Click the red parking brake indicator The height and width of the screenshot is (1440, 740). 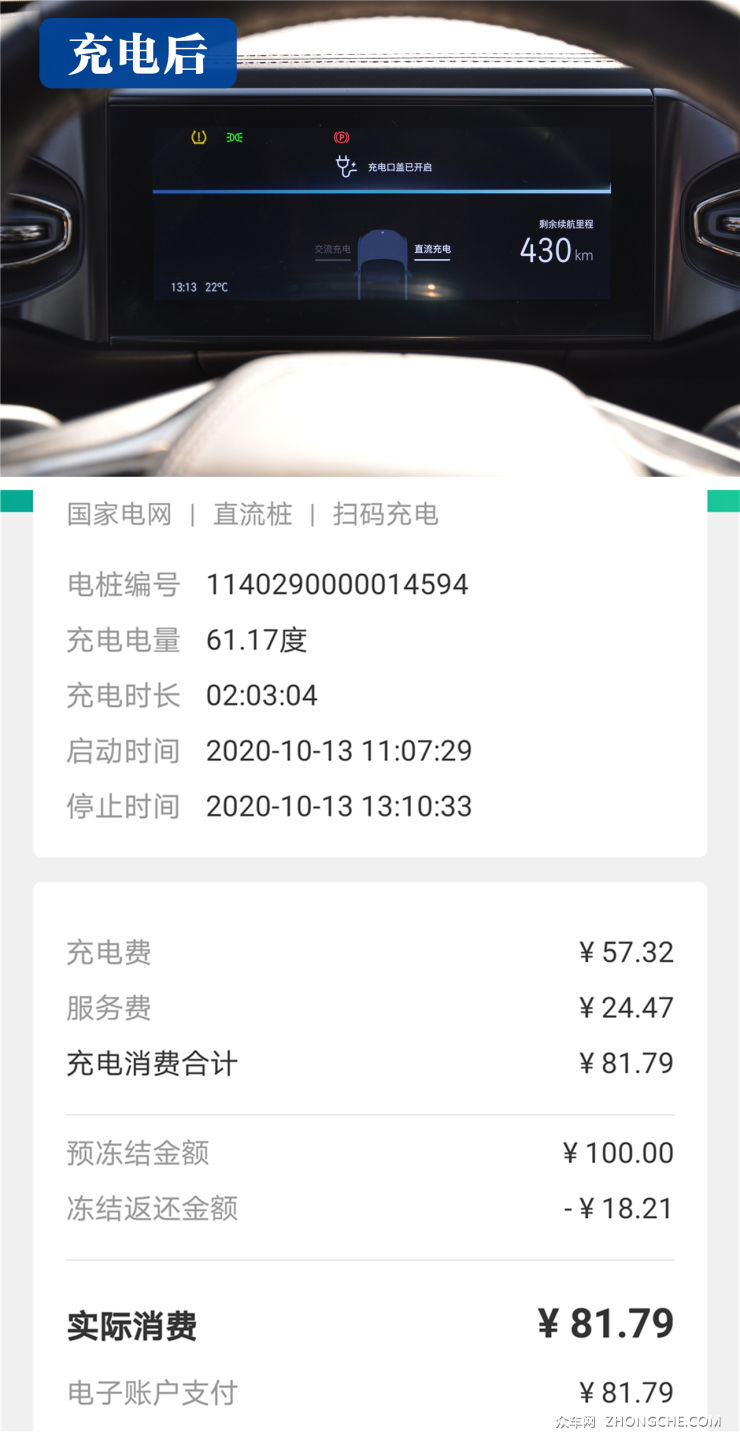(x=339, y=137)
